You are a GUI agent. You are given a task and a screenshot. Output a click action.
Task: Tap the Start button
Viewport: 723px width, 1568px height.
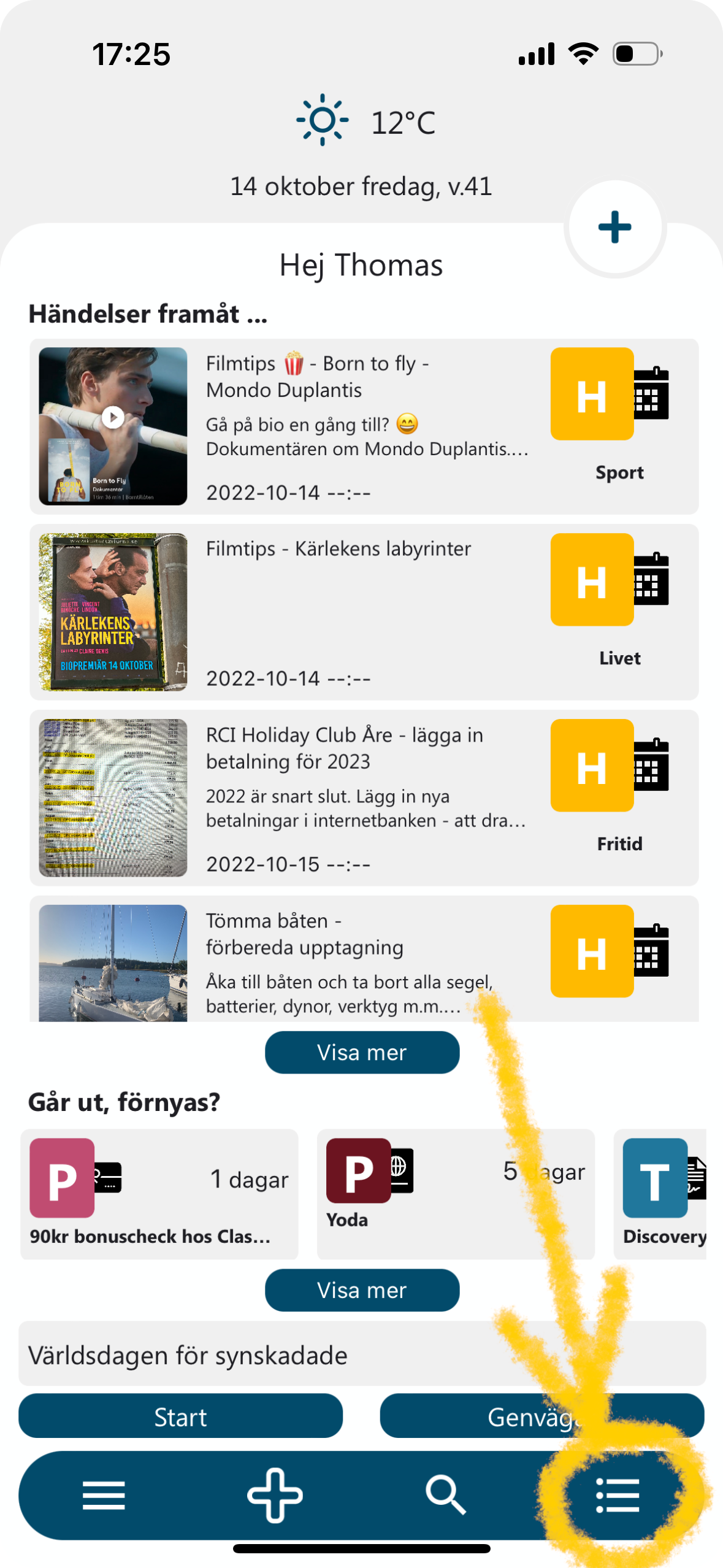pos(180,1417)
